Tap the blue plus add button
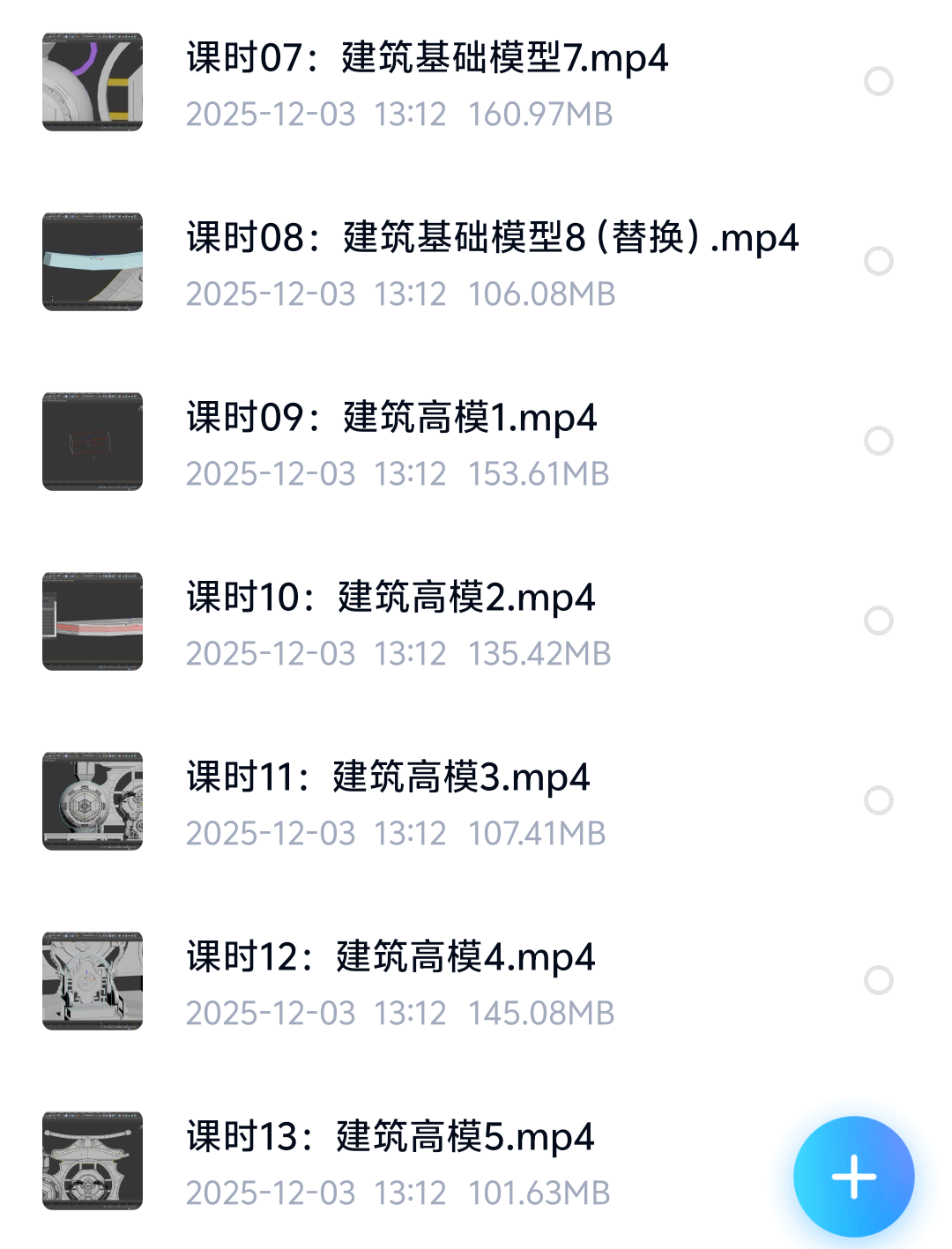 [x=853, y=1177]
